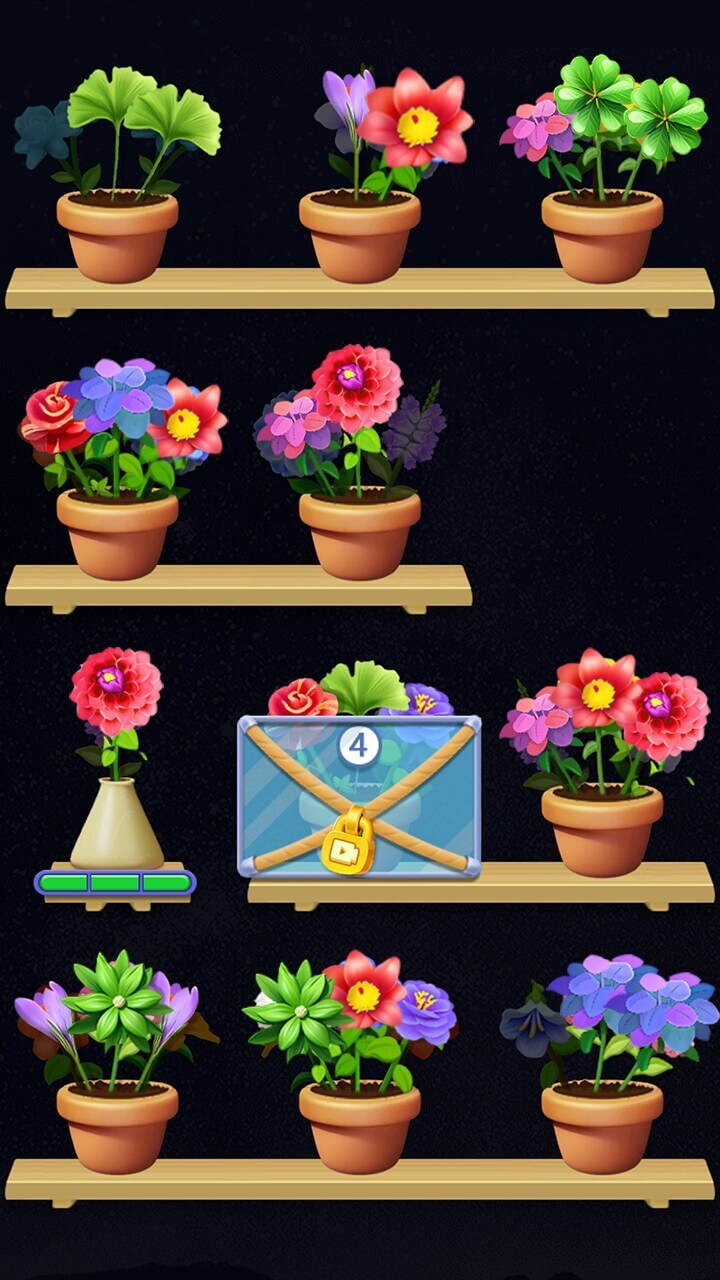Select the pink dahlia in the cream vase

tap(115, 691)
